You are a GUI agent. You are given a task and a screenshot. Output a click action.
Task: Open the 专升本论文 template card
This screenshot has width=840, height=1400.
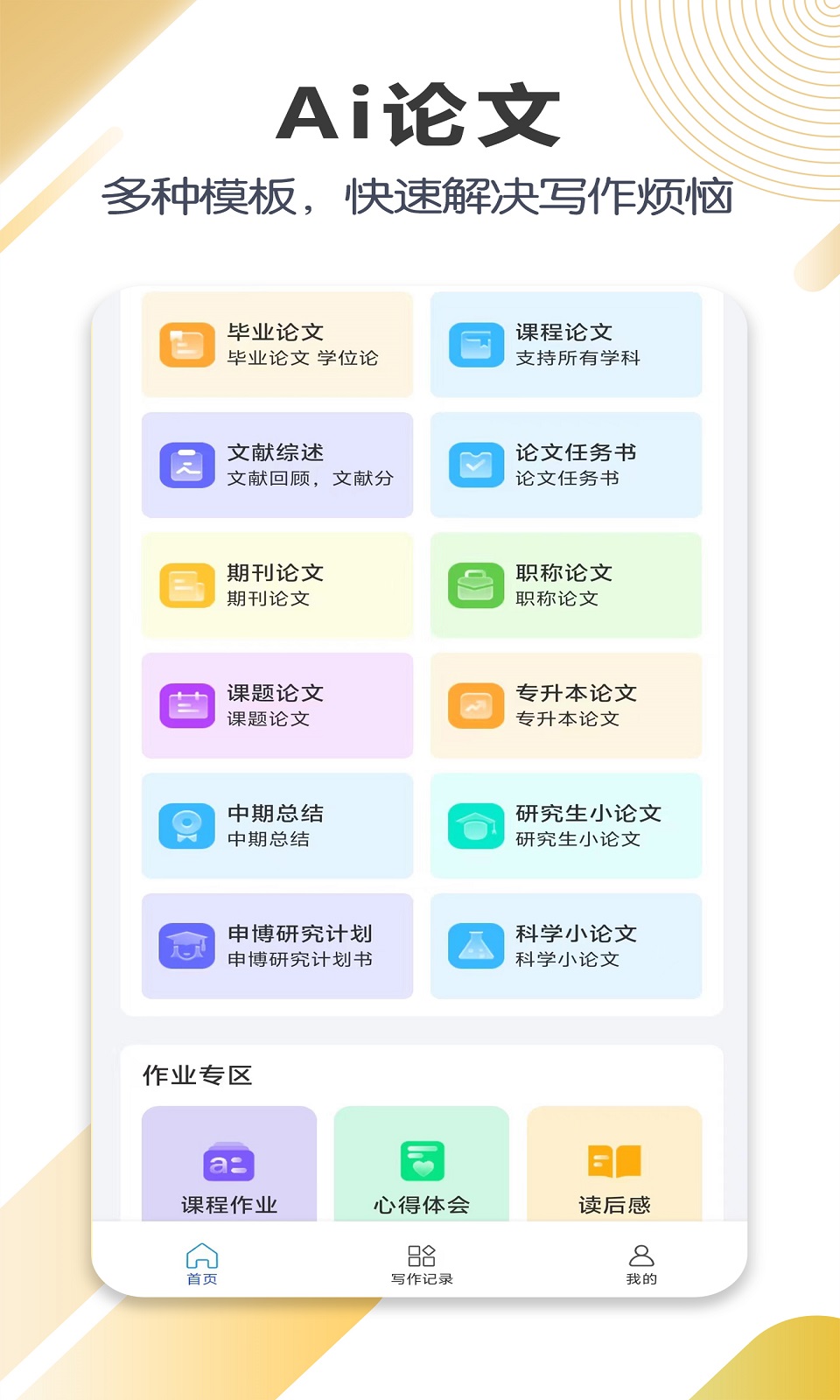pos(565,705)
